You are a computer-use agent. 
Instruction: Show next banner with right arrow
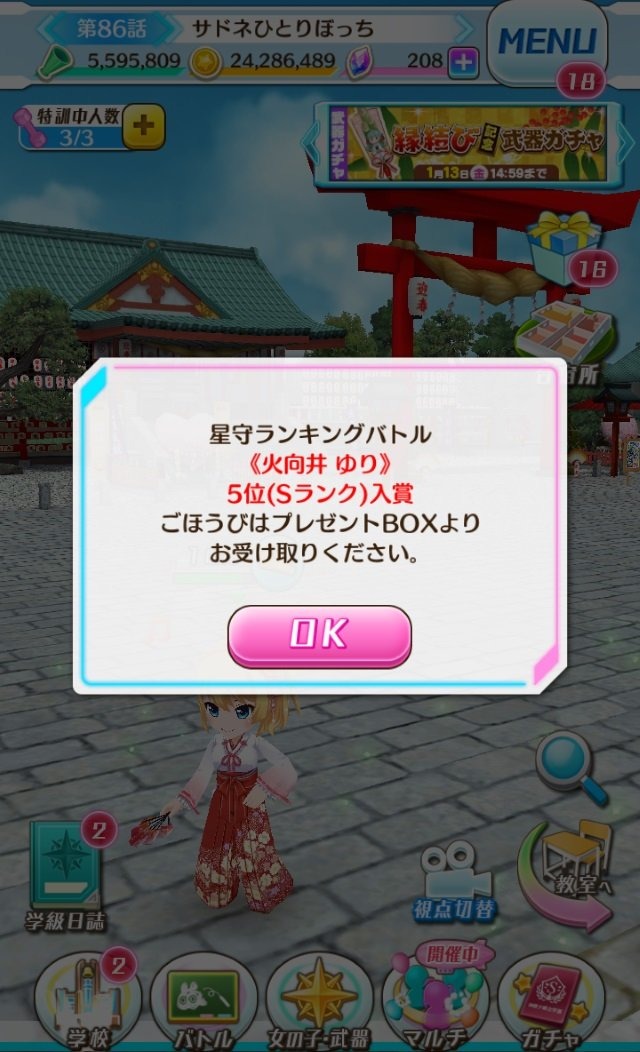click(x=626, y=143)
